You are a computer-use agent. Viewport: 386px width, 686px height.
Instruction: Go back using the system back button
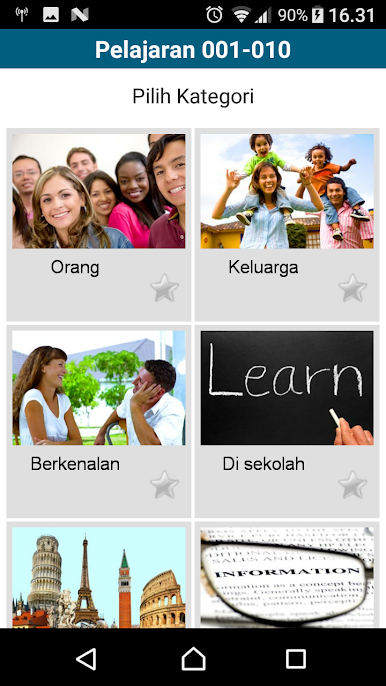click(86, 658)
